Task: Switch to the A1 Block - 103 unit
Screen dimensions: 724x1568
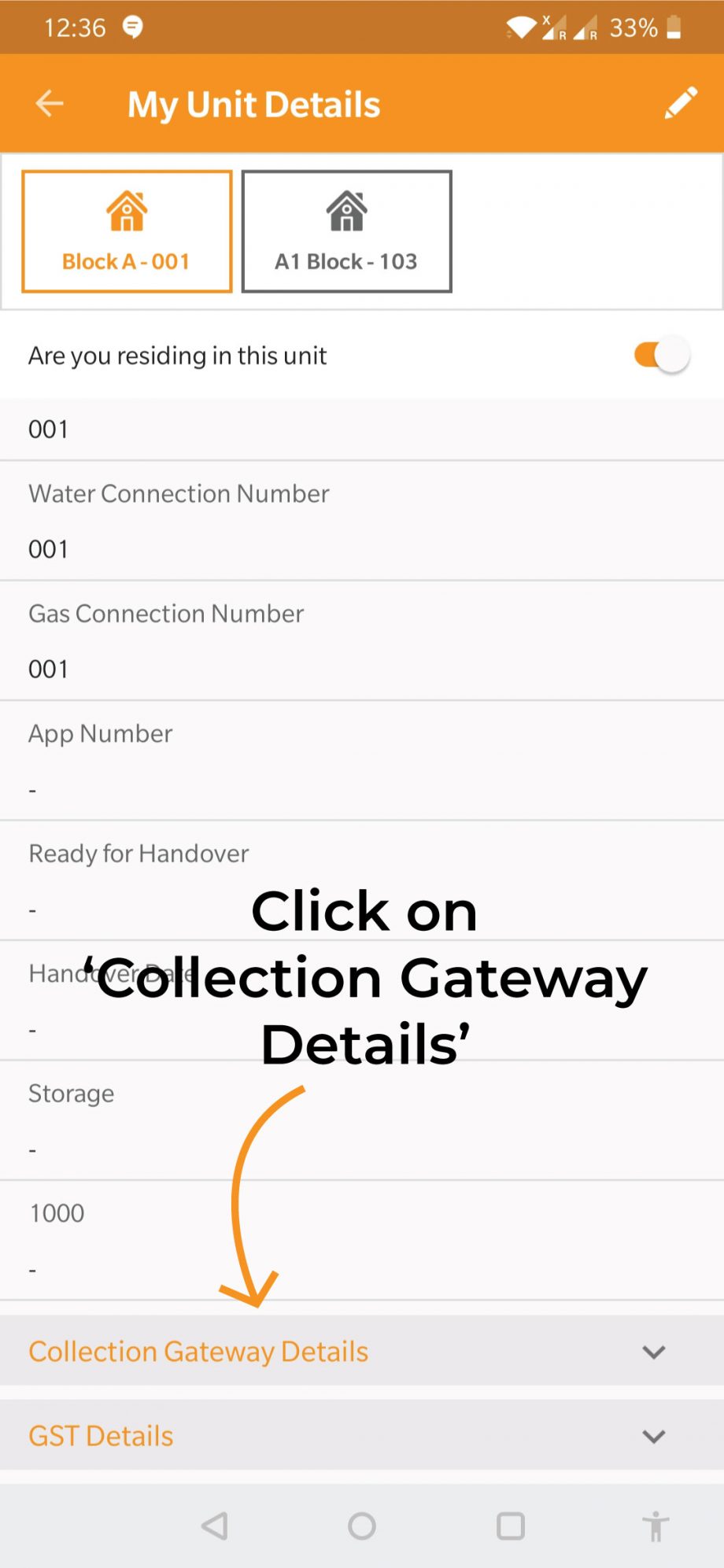Action: [x=345, y=231]
